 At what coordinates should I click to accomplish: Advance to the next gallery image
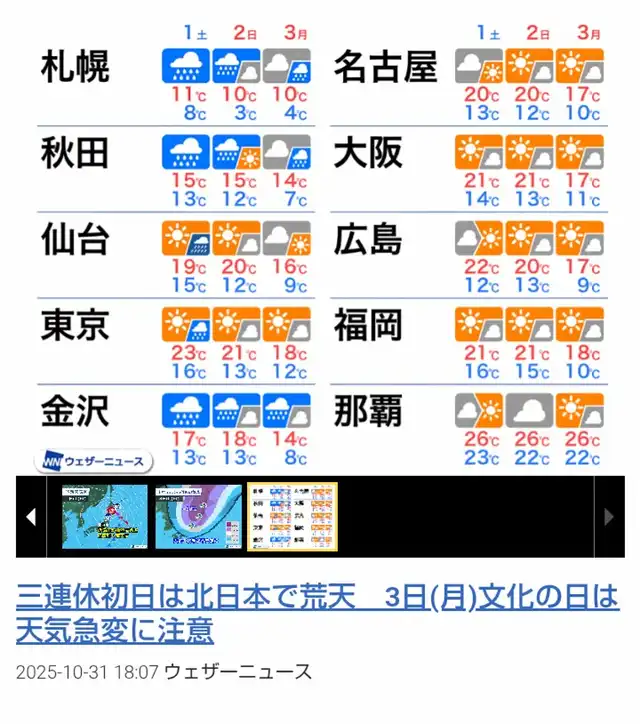tap(609, 517)
